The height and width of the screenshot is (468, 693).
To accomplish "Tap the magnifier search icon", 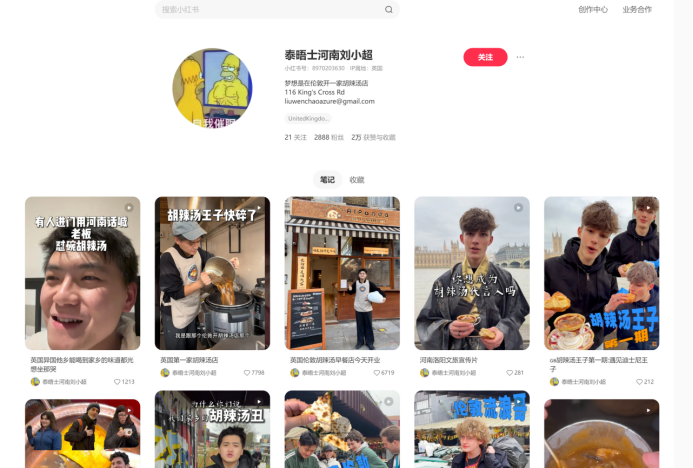I will point(389,10).
